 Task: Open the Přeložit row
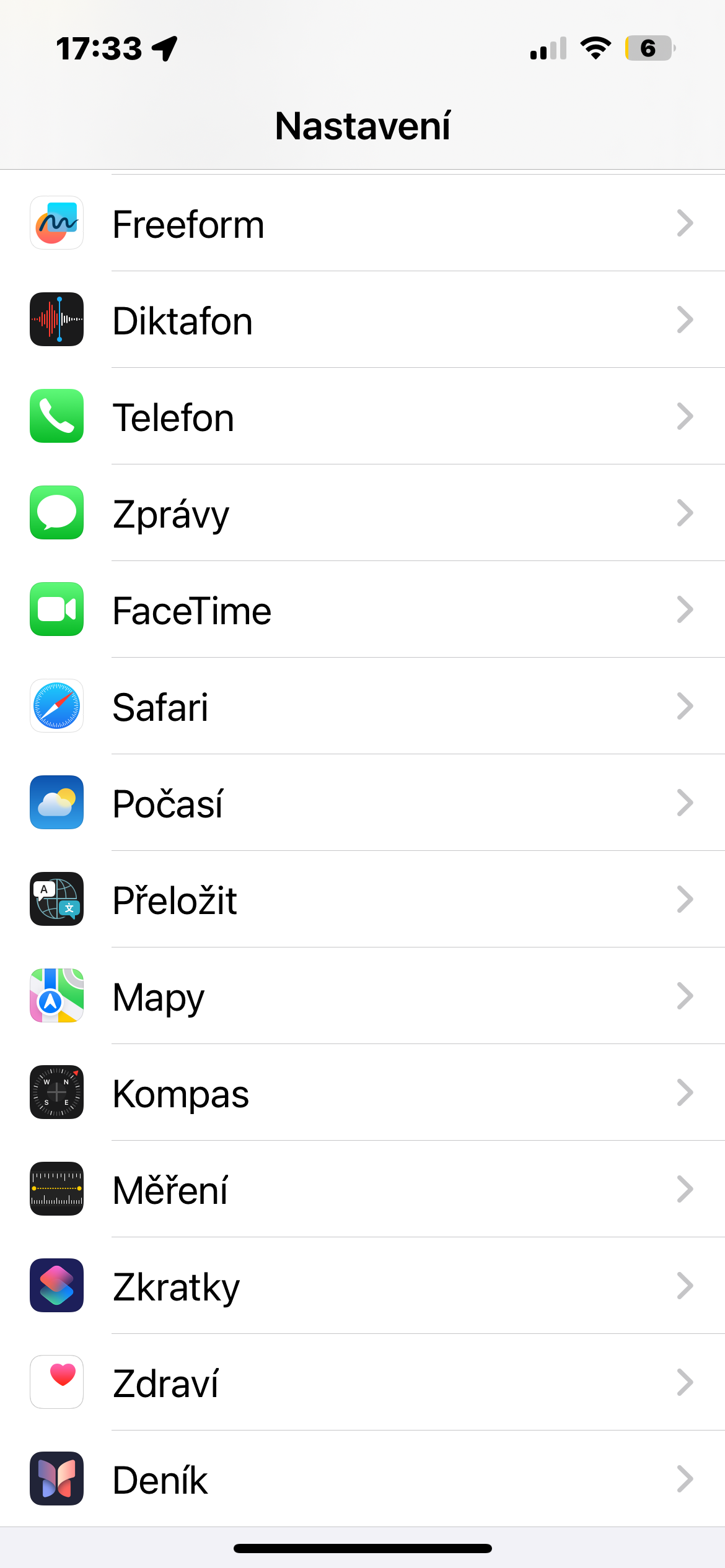point(362,900)
